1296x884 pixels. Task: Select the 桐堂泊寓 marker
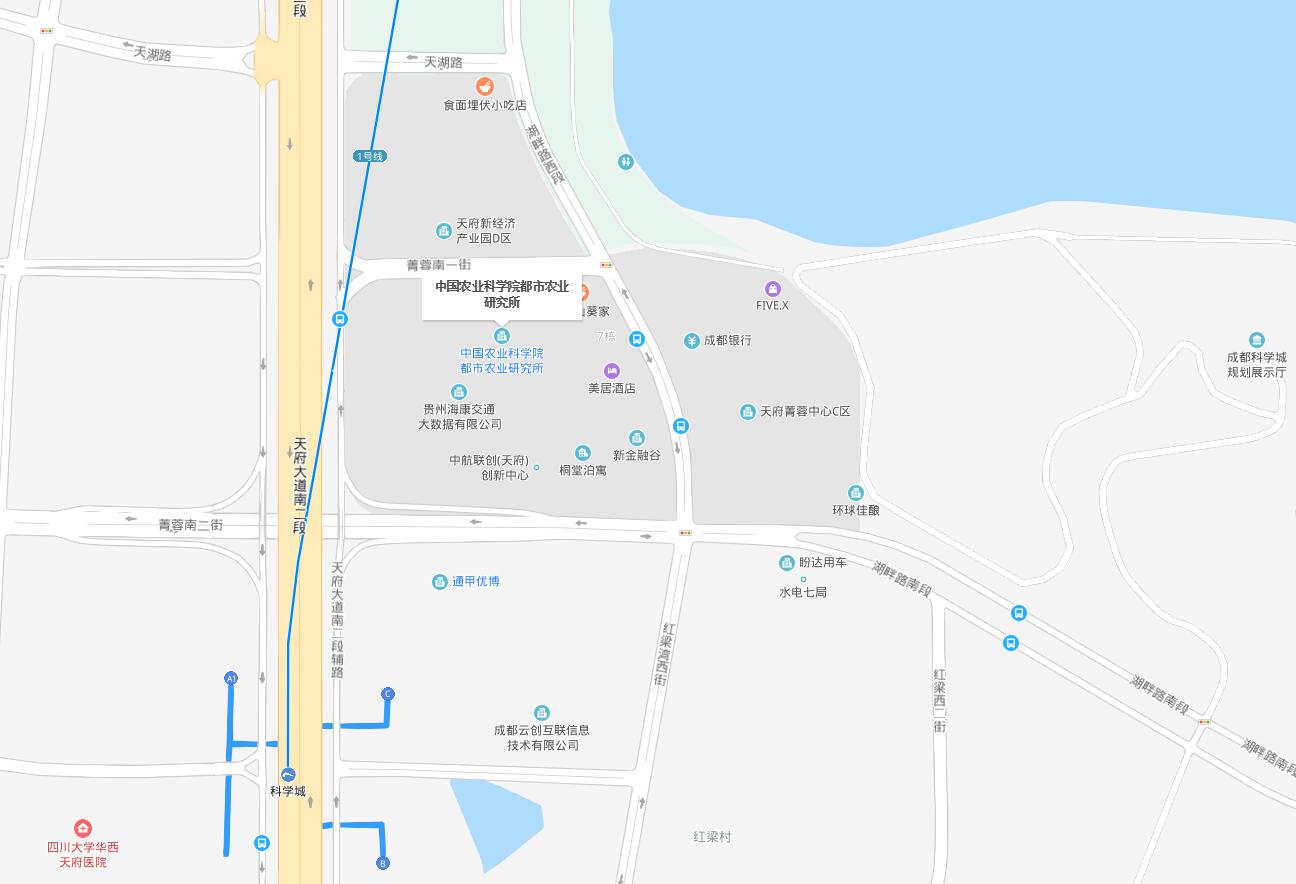583,453
